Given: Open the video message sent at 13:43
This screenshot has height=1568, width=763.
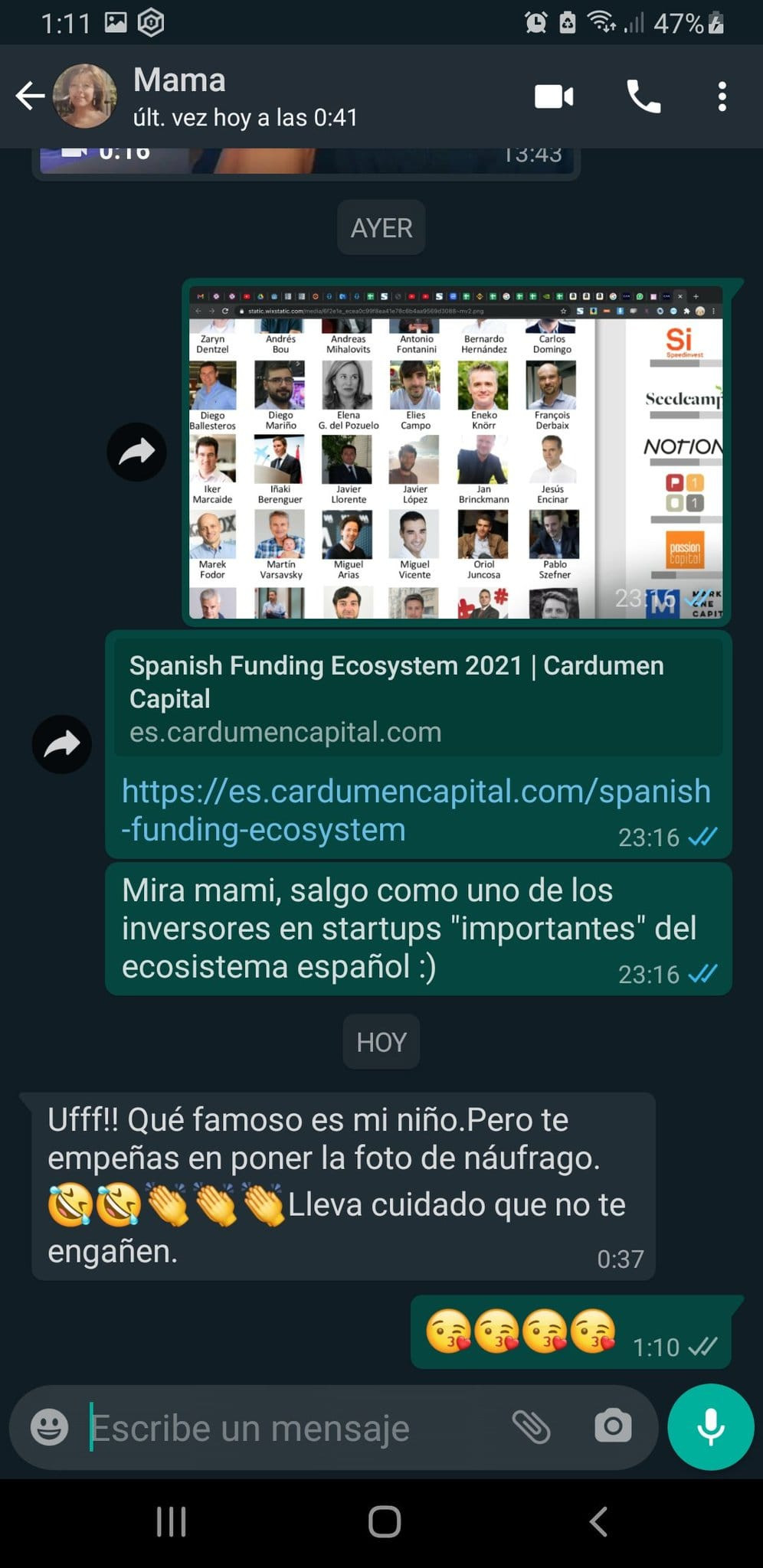Looking at the screenshot, I should coord(306,159).
